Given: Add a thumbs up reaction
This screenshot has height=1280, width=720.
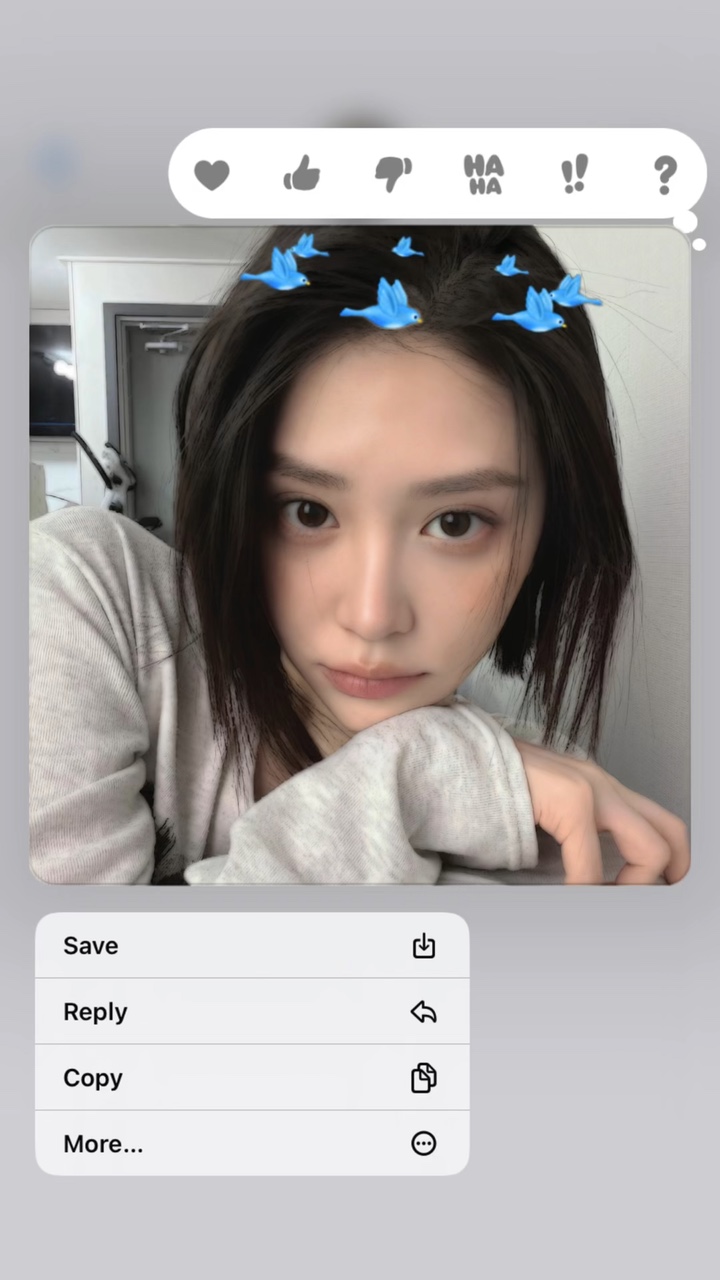Looking at the screenshot, I should point(302,174).
